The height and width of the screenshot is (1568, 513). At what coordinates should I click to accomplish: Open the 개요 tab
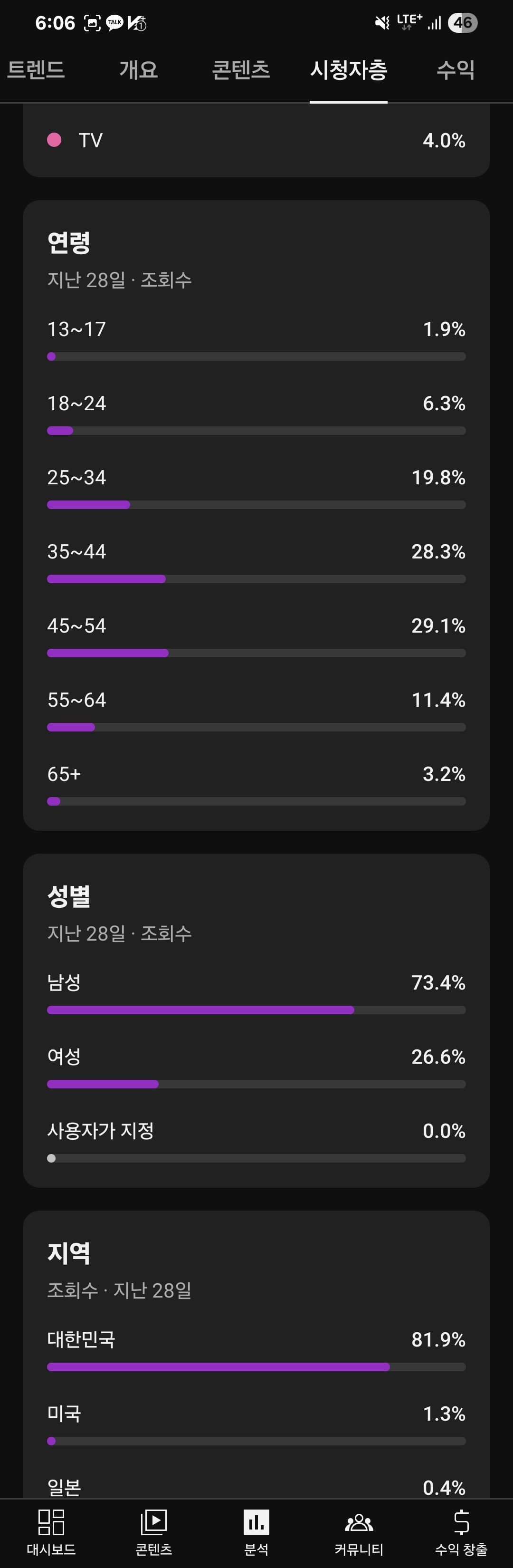coord(138,69)
